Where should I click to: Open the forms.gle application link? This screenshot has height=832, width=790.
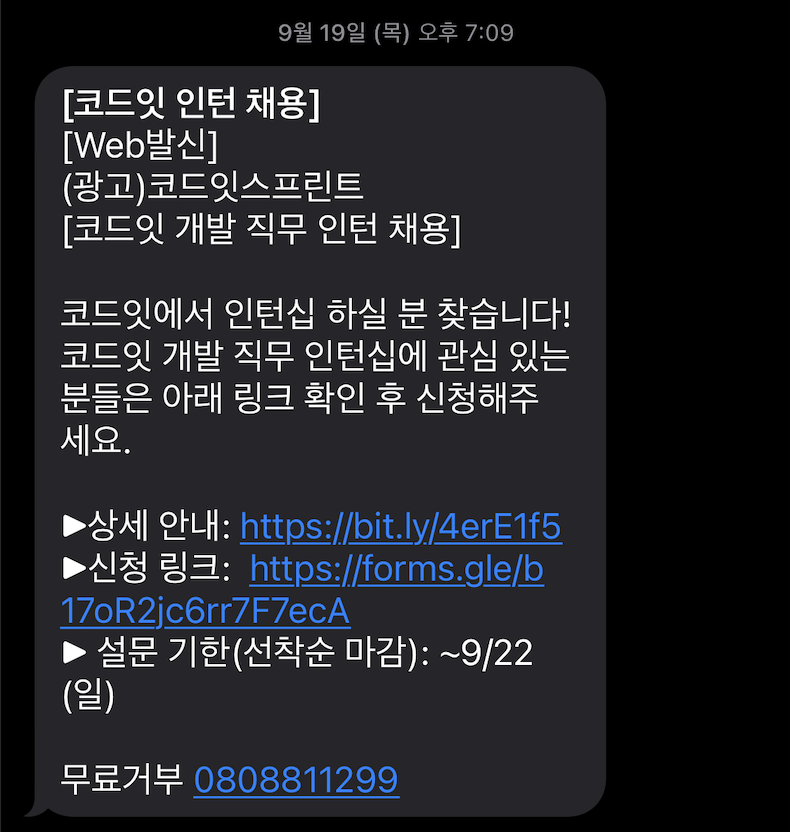click(x=396, y=569)
